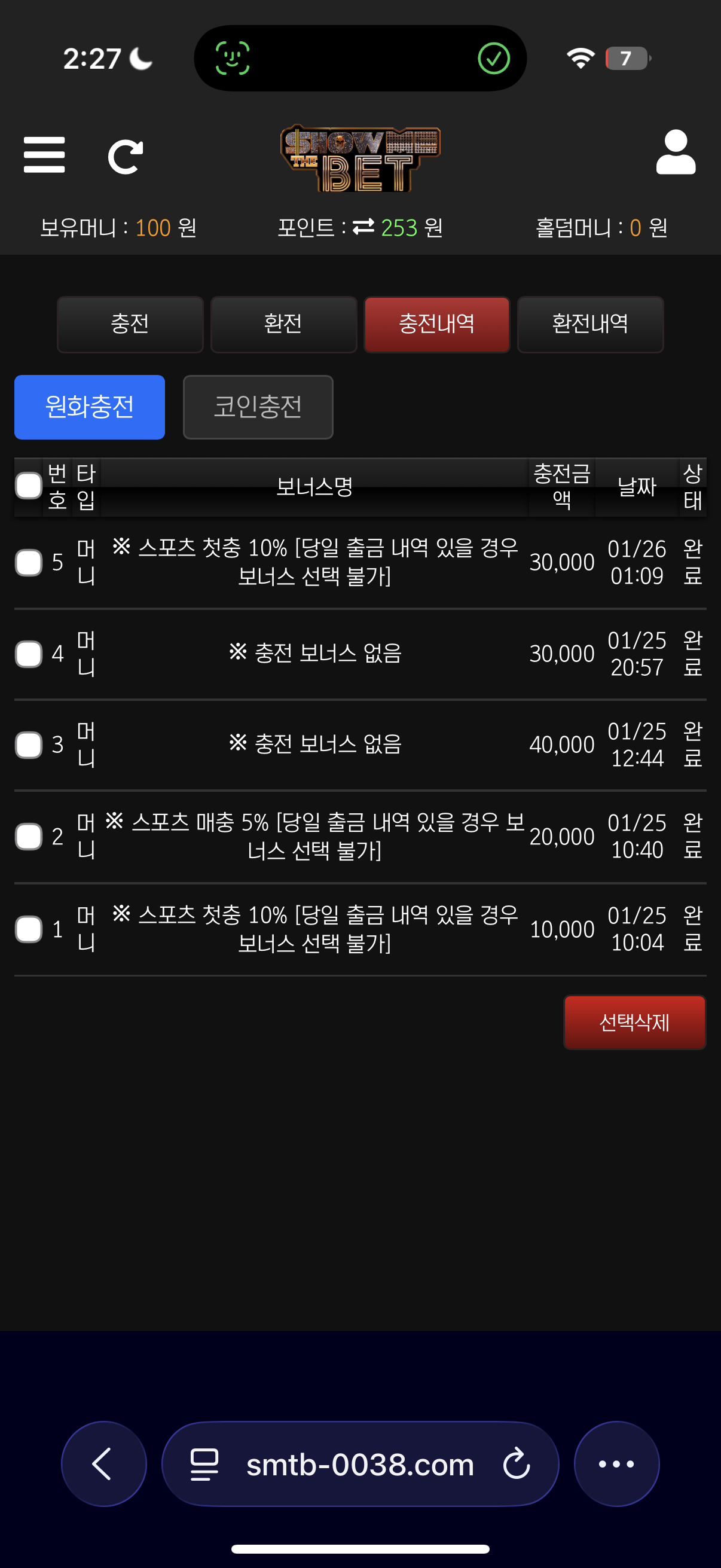Select the checkbox for entry number 3

tap(29, 745)
